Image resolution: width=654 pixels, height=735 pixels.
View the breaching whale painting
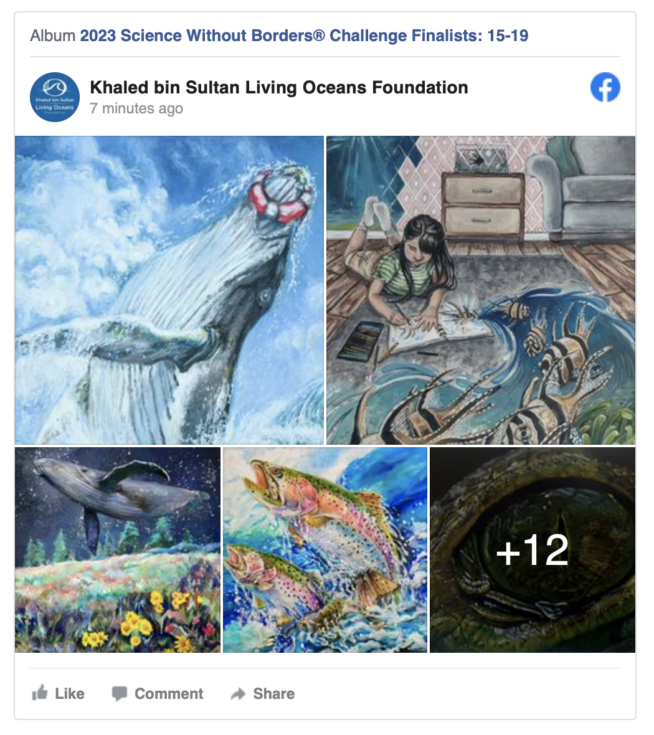[x=169, y=290]
